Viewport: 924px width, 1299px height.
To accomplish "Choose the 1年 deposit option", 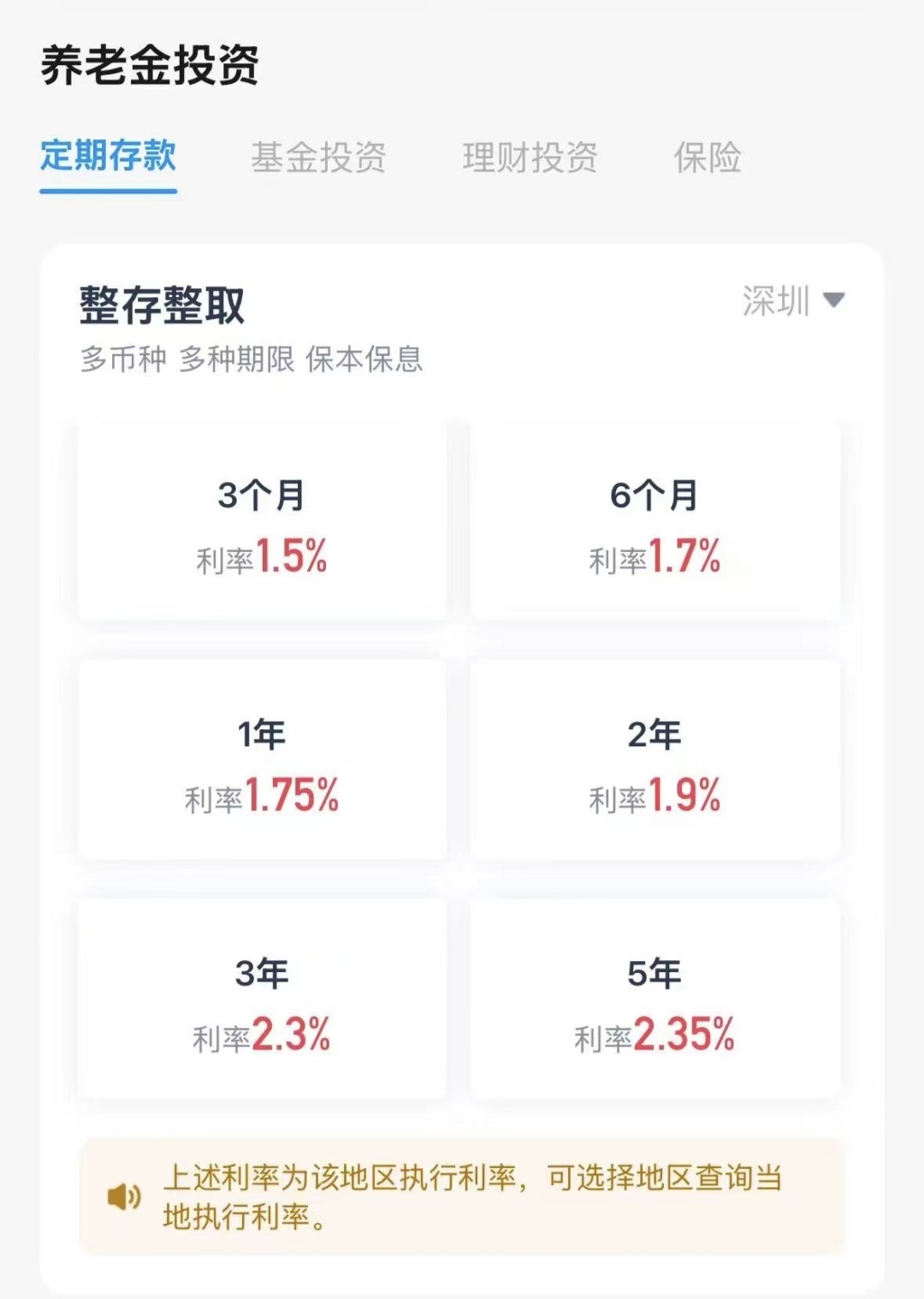I will (262, 761).
